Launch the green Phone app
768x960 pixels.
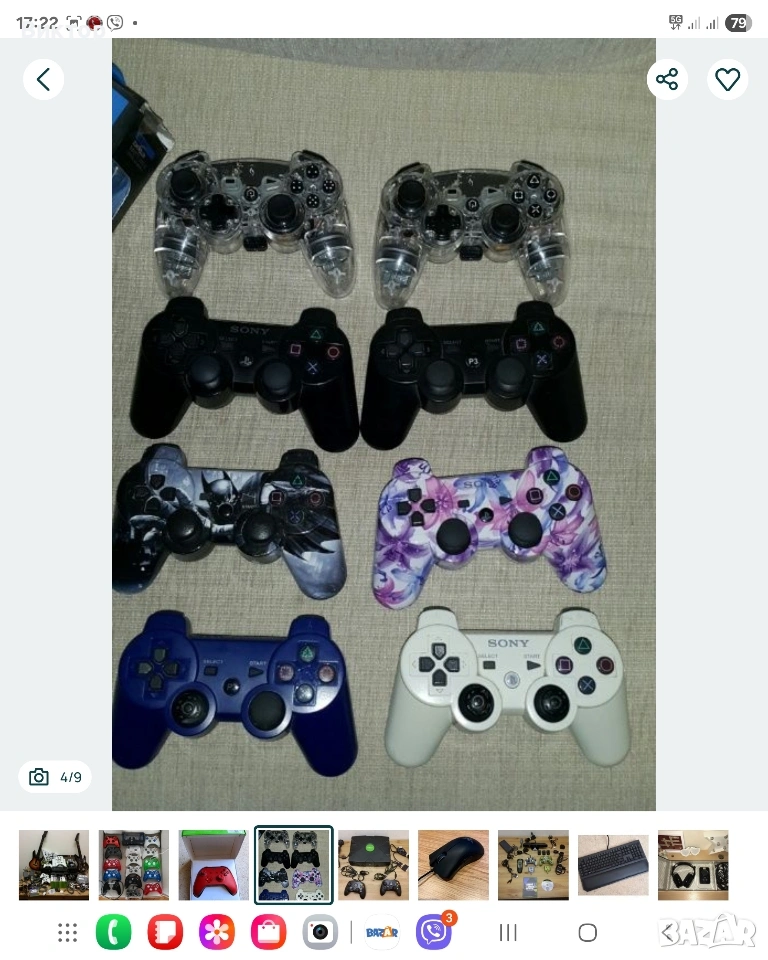pos(113,933)
